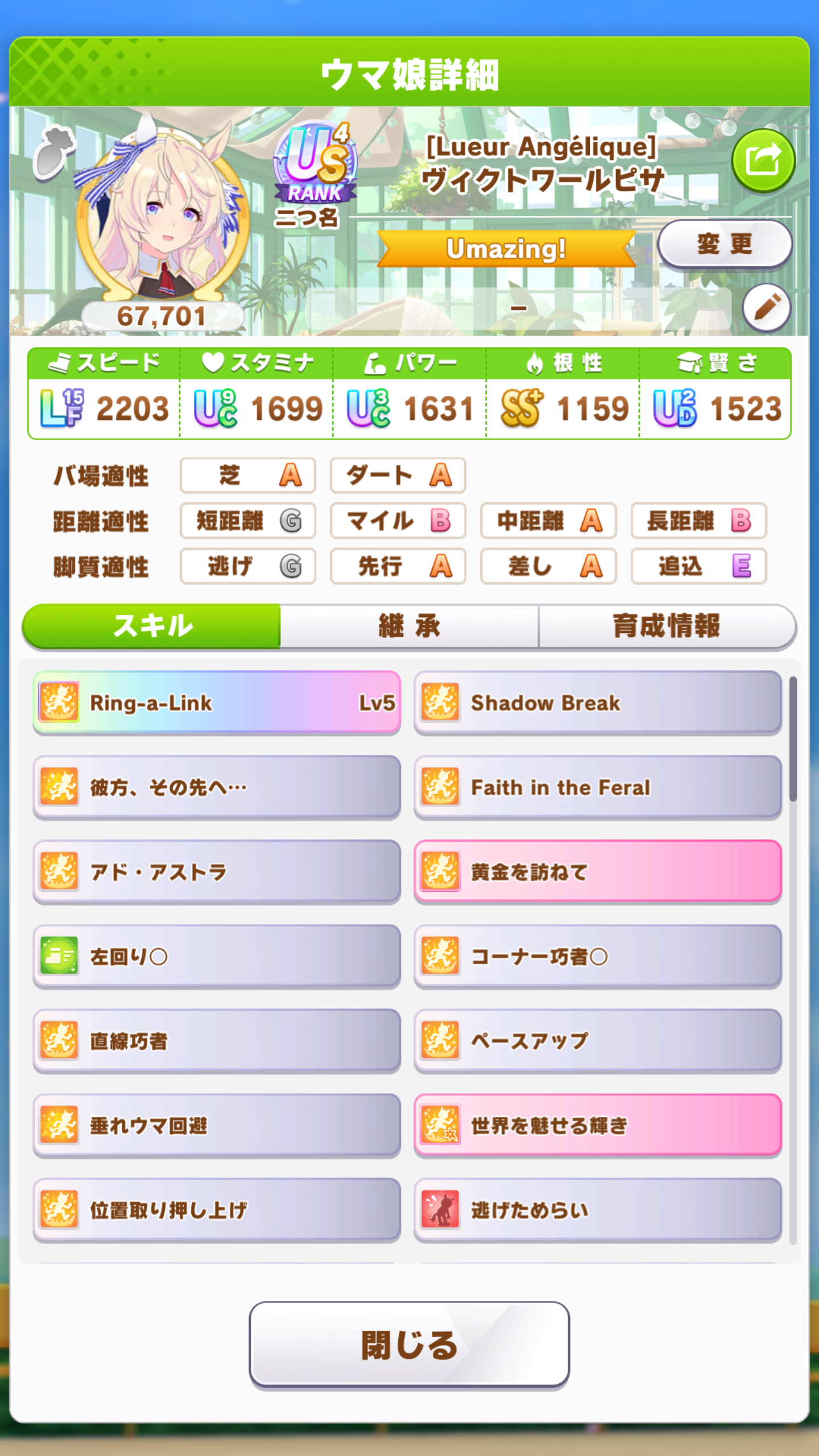
Task: Select the スキル tab
Action: coord(152,626)
